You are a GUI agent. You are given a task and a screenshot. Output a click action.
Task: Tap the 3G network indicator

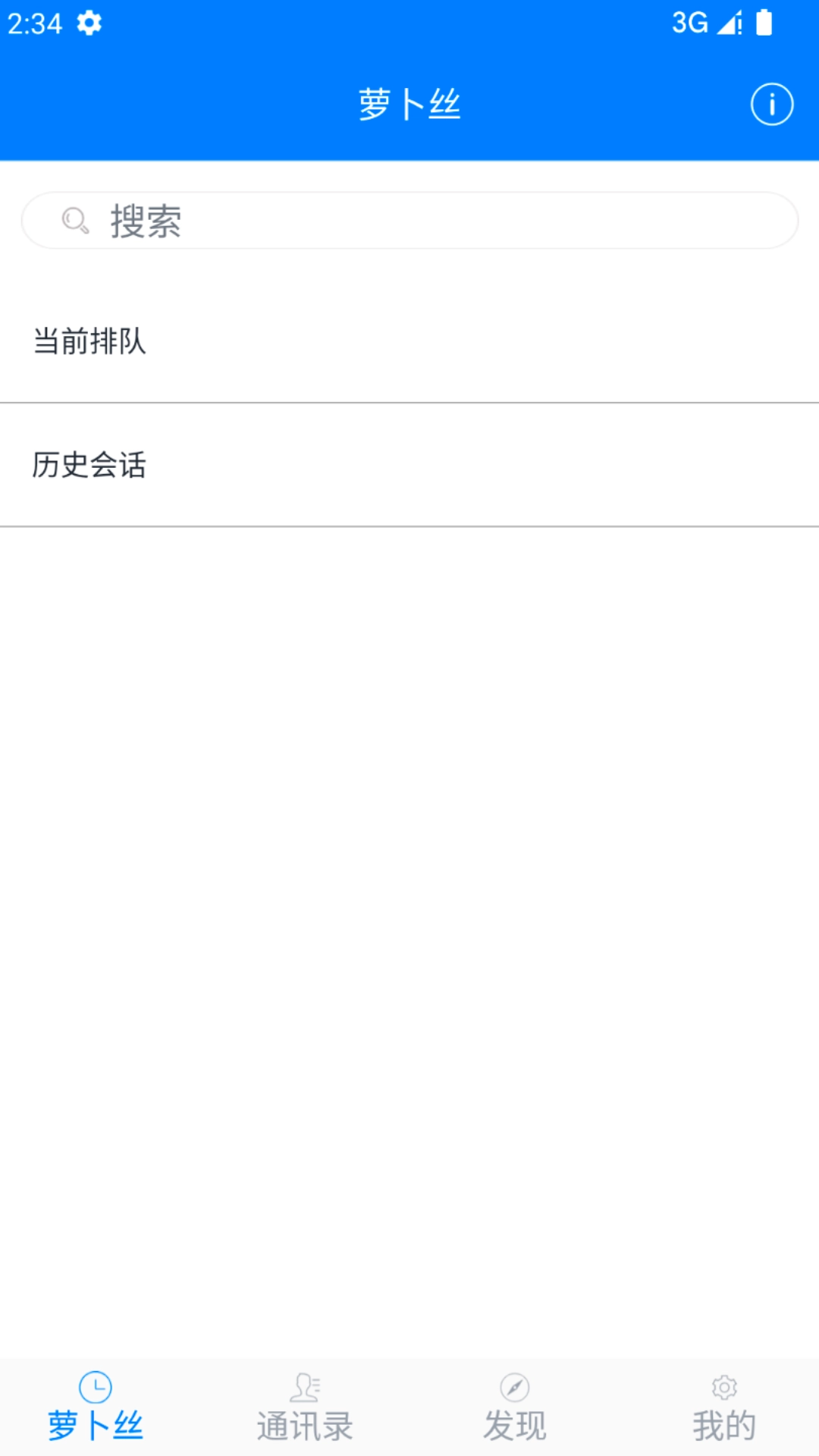tap(691, 21)
